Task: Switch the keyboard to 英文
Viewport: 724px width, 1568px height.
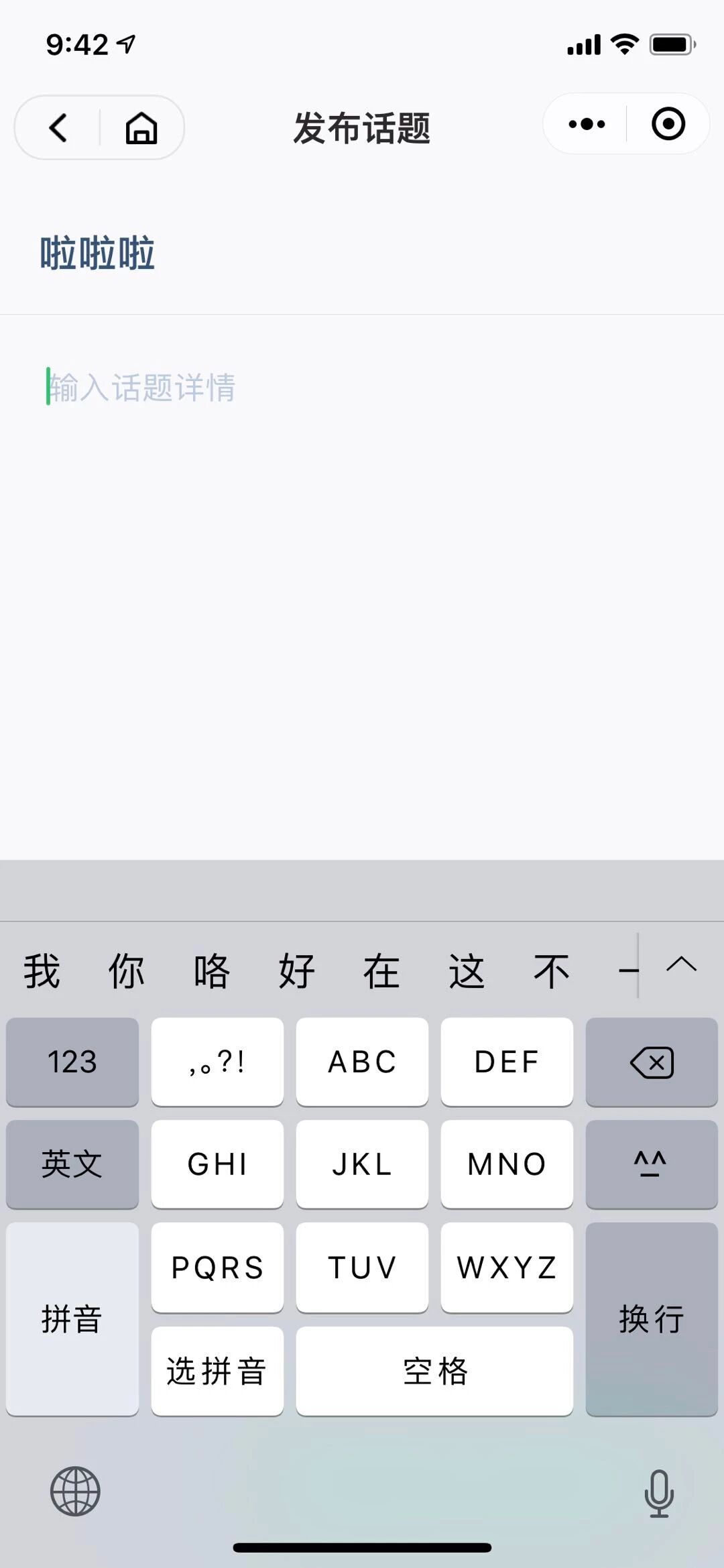Action: tap(72, 1164)
